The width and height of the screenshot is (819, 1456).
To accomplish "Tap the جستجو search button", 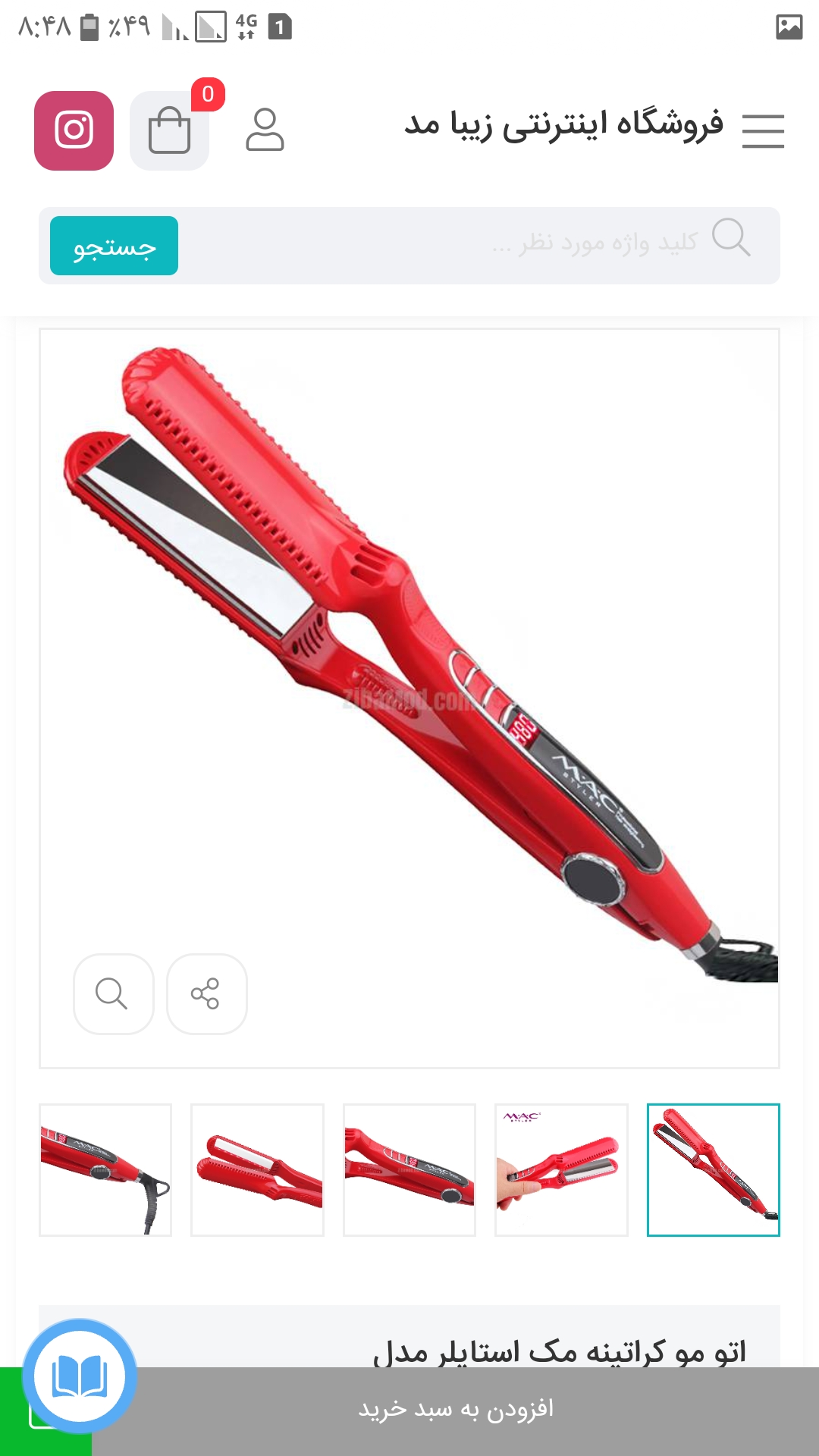I will 114,246.
